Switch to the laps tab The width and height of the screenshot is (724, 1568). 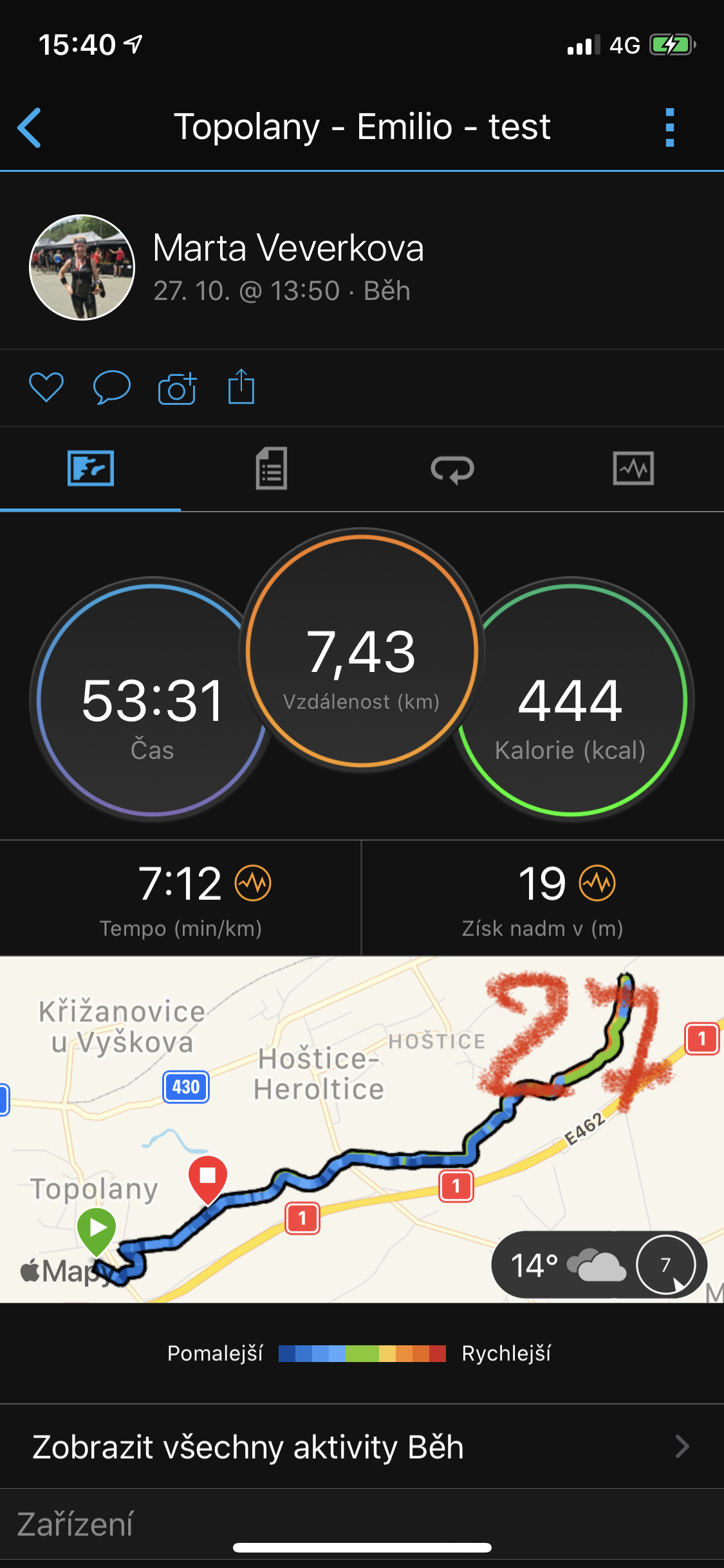click(x=452, y=469)
